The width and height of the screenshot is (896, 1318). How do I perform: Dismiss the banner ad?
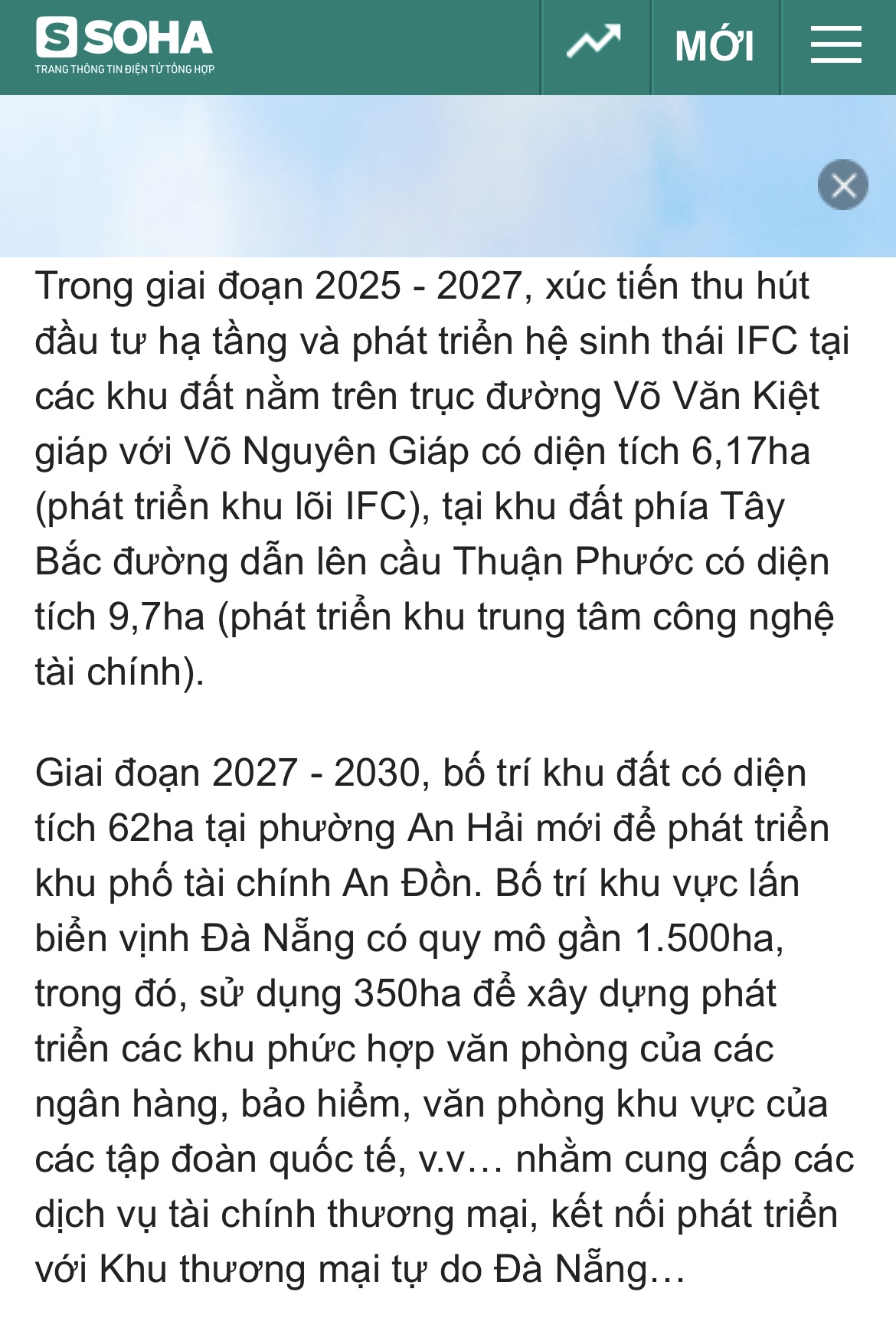(842, 185)
